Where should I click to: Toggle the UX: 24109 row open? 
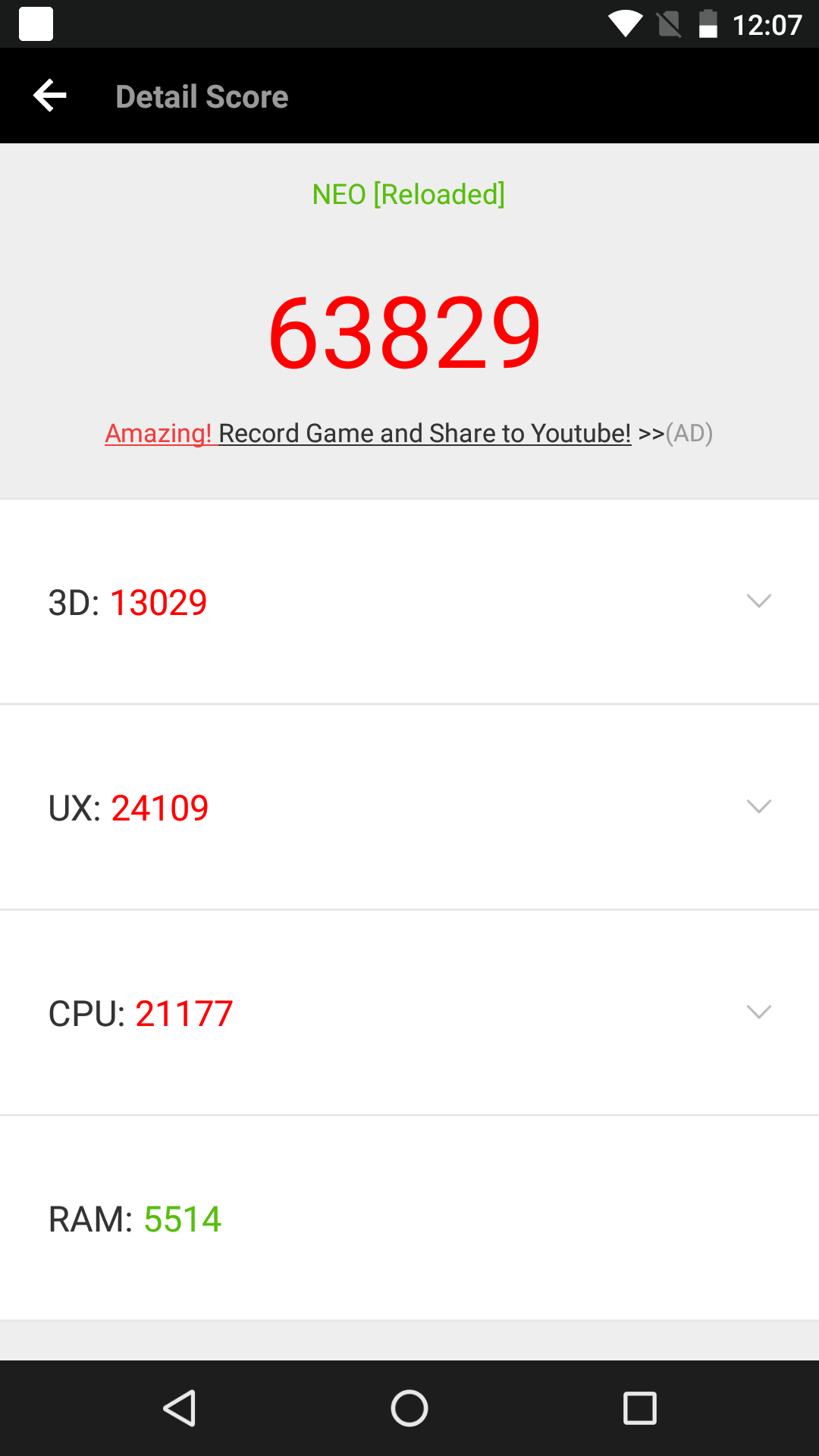point(409,807)
